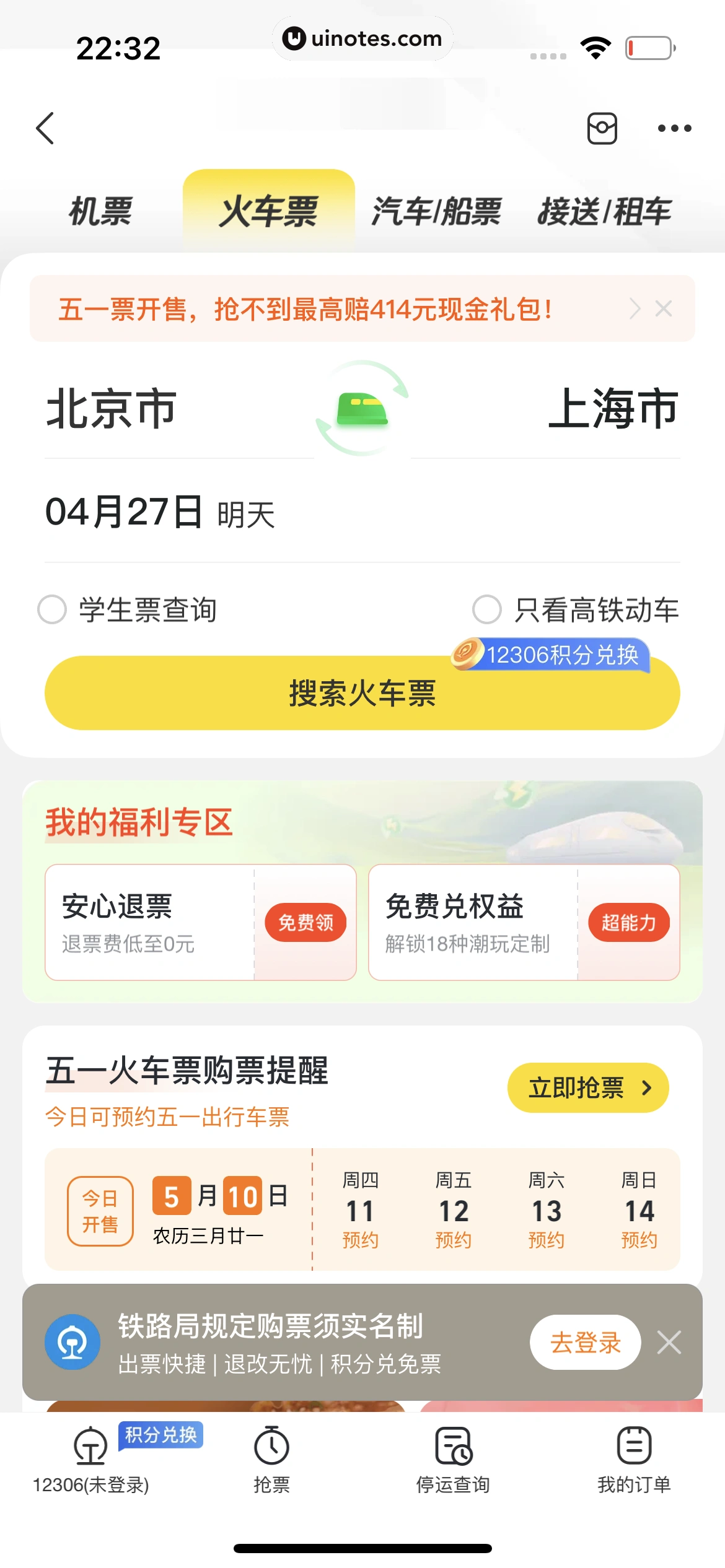Viewport: 725px width, 1568px height.
Task: Switch to the 汽车/船票 tab
Action: 436,211
